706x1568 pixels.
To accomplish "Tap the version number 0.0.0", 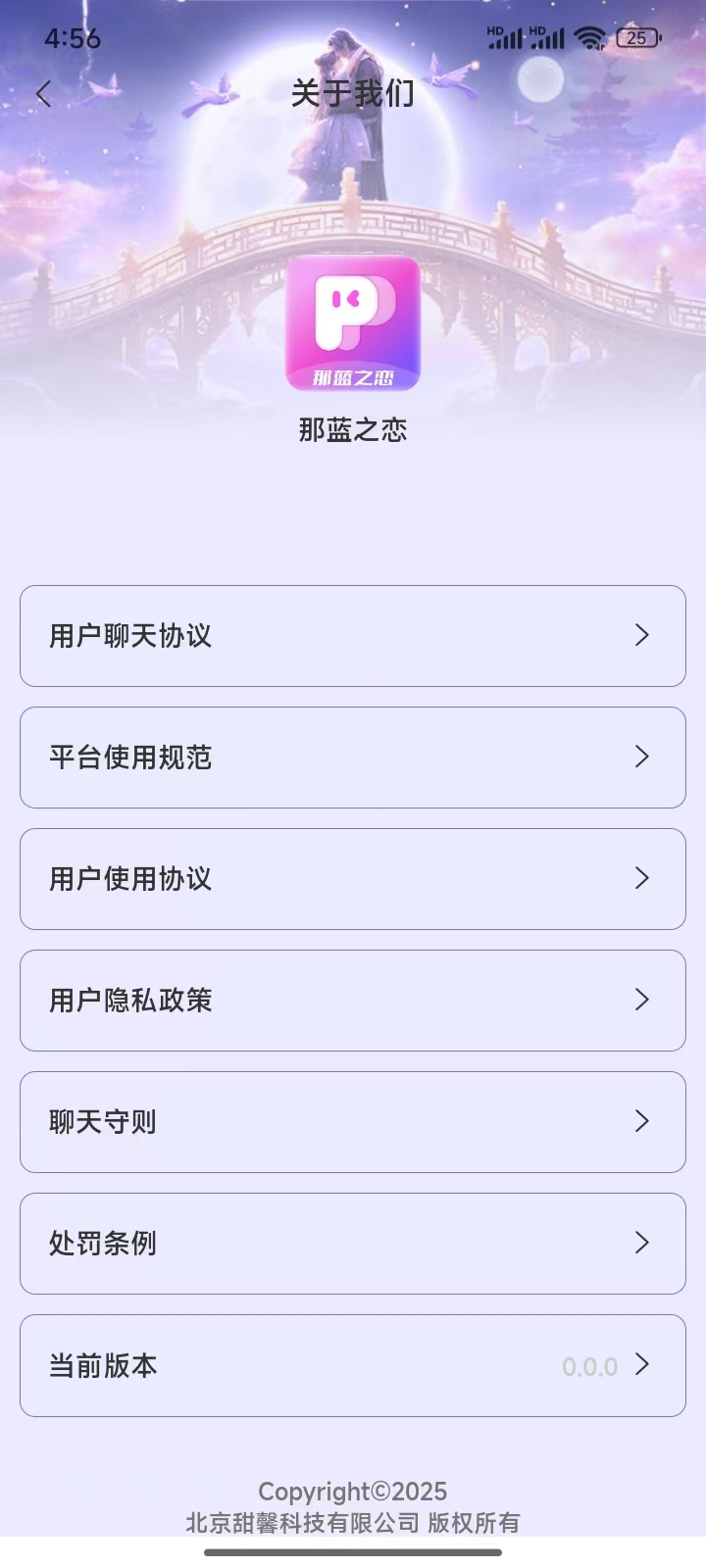I will tap(589, 1366).
